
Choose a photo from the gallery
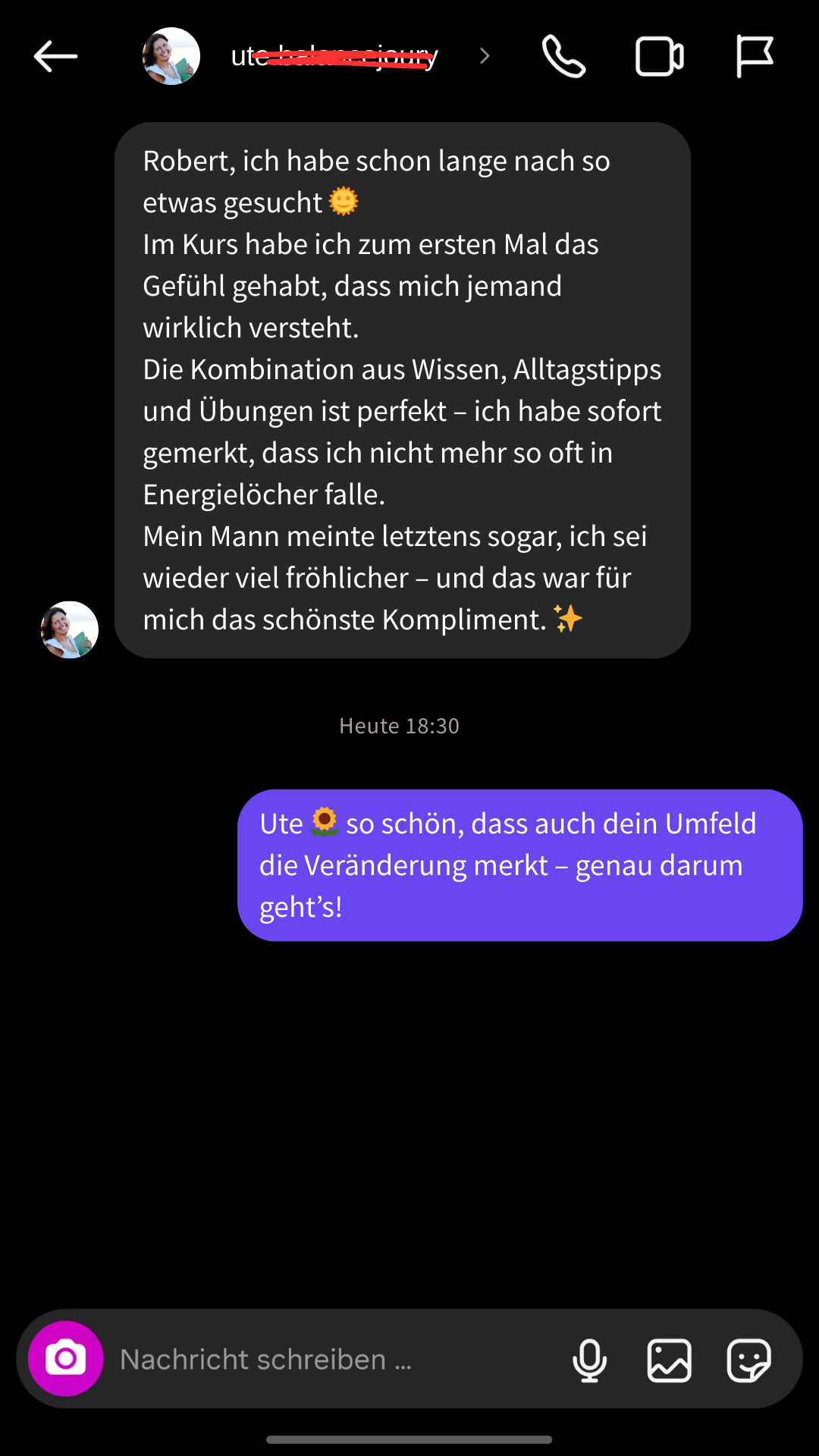point(669,1360)
